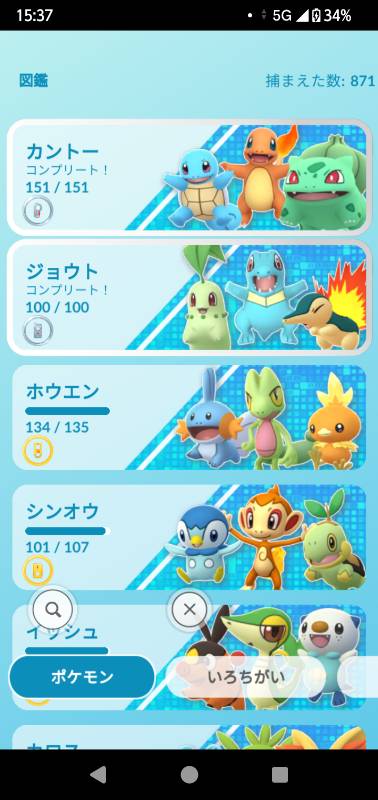Tap the magnifying glass search button
The image size is (378, 800).
tap(53, 608)
